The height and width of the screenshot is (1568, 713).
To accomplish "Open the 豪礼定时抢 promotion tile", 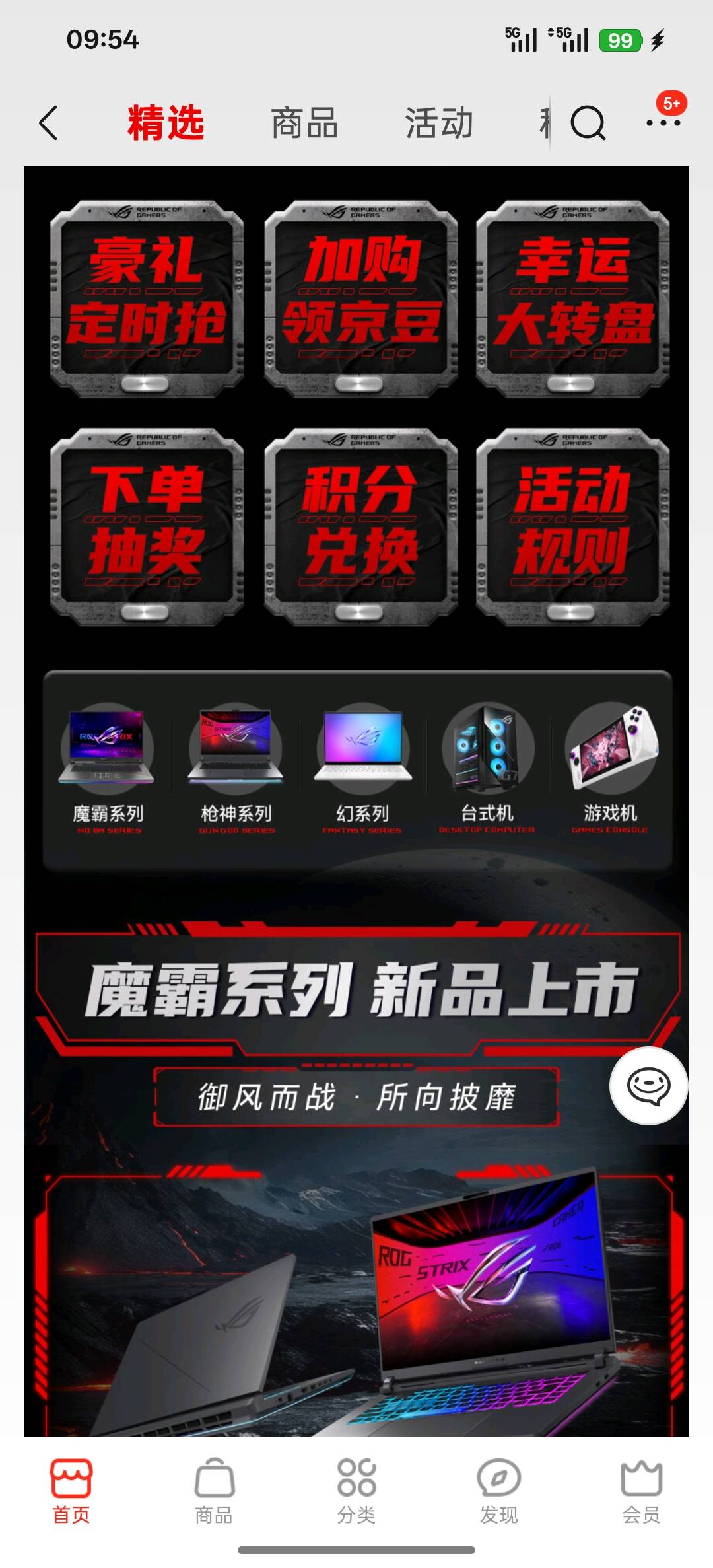I will tap(147, 299).
